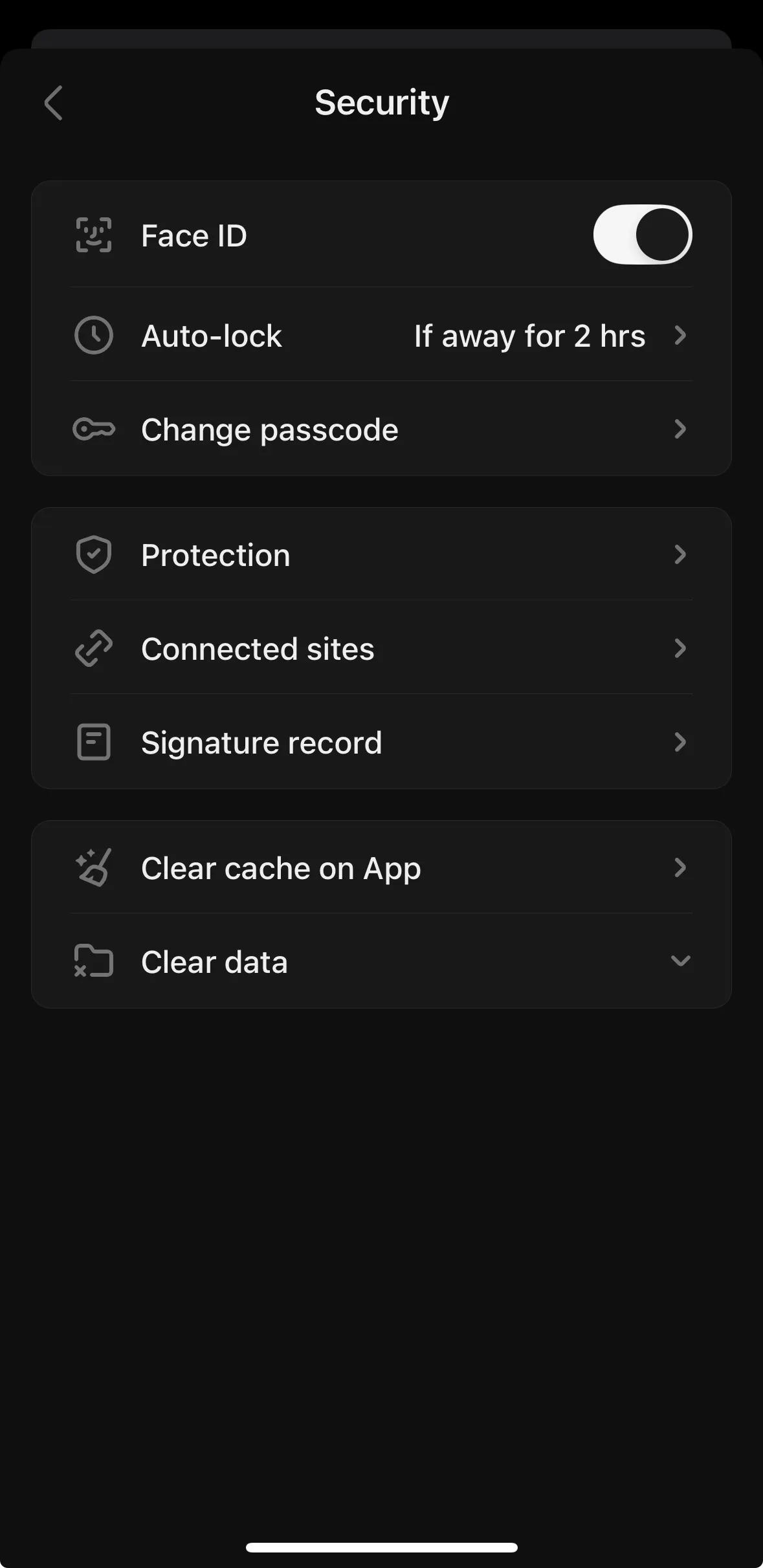763x1568 pixels.
Task: Expand Protection settings via its chevron
Action: tap(681, 554)
